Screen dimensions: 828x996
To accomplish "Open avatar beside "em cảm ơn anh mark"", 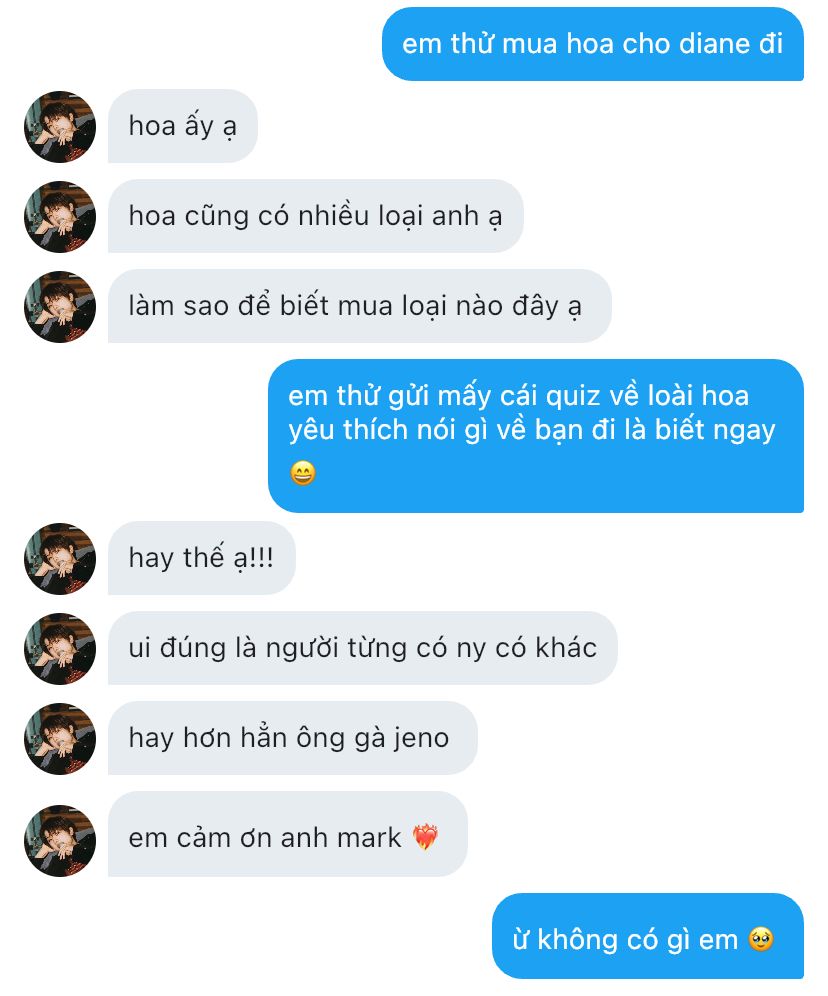I will click(x=60, y=841).
